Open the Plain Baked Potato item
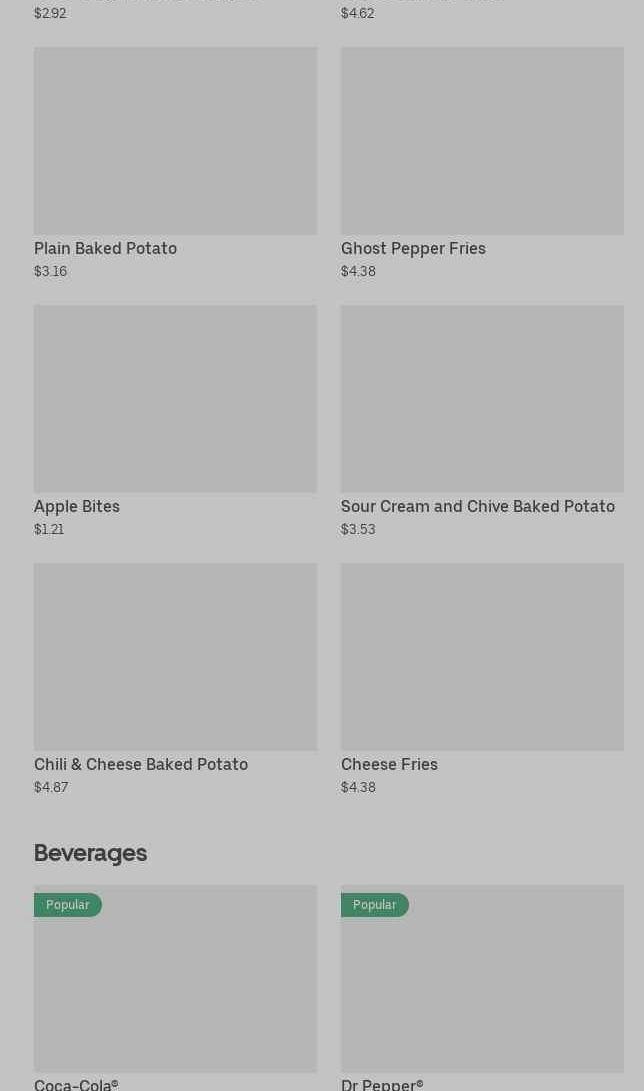 175,164
